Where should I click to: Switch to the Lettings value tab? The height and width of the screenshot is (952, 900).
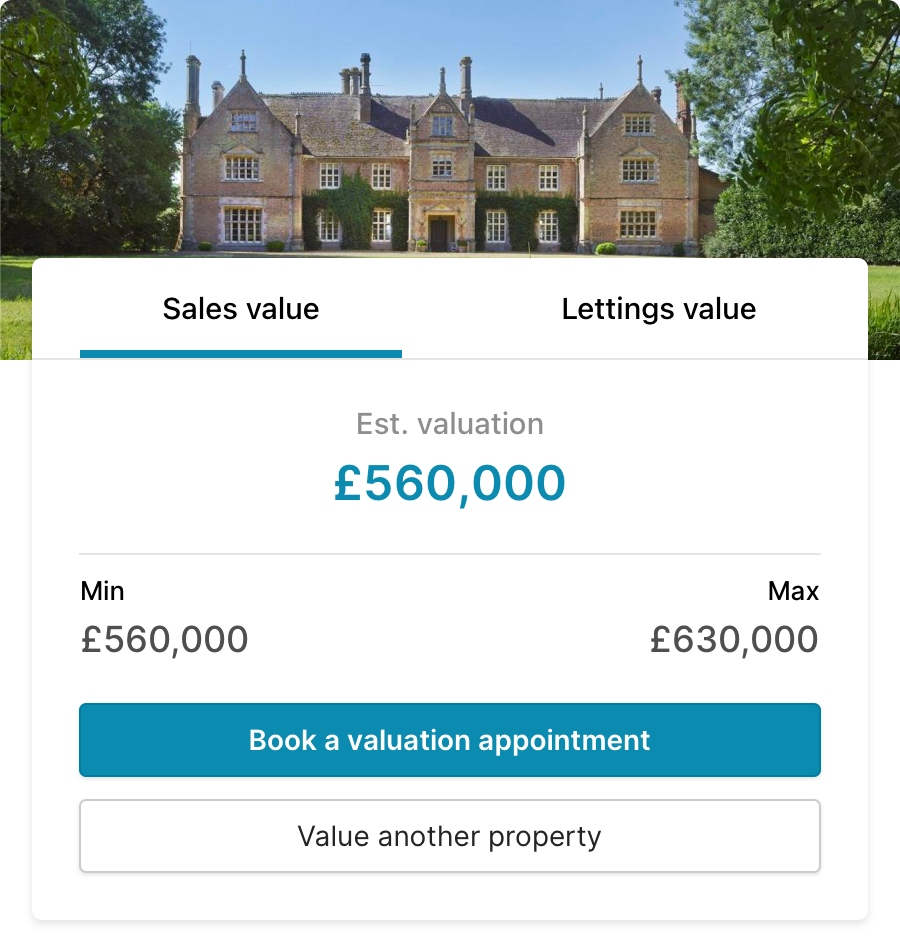coord(658,309)
